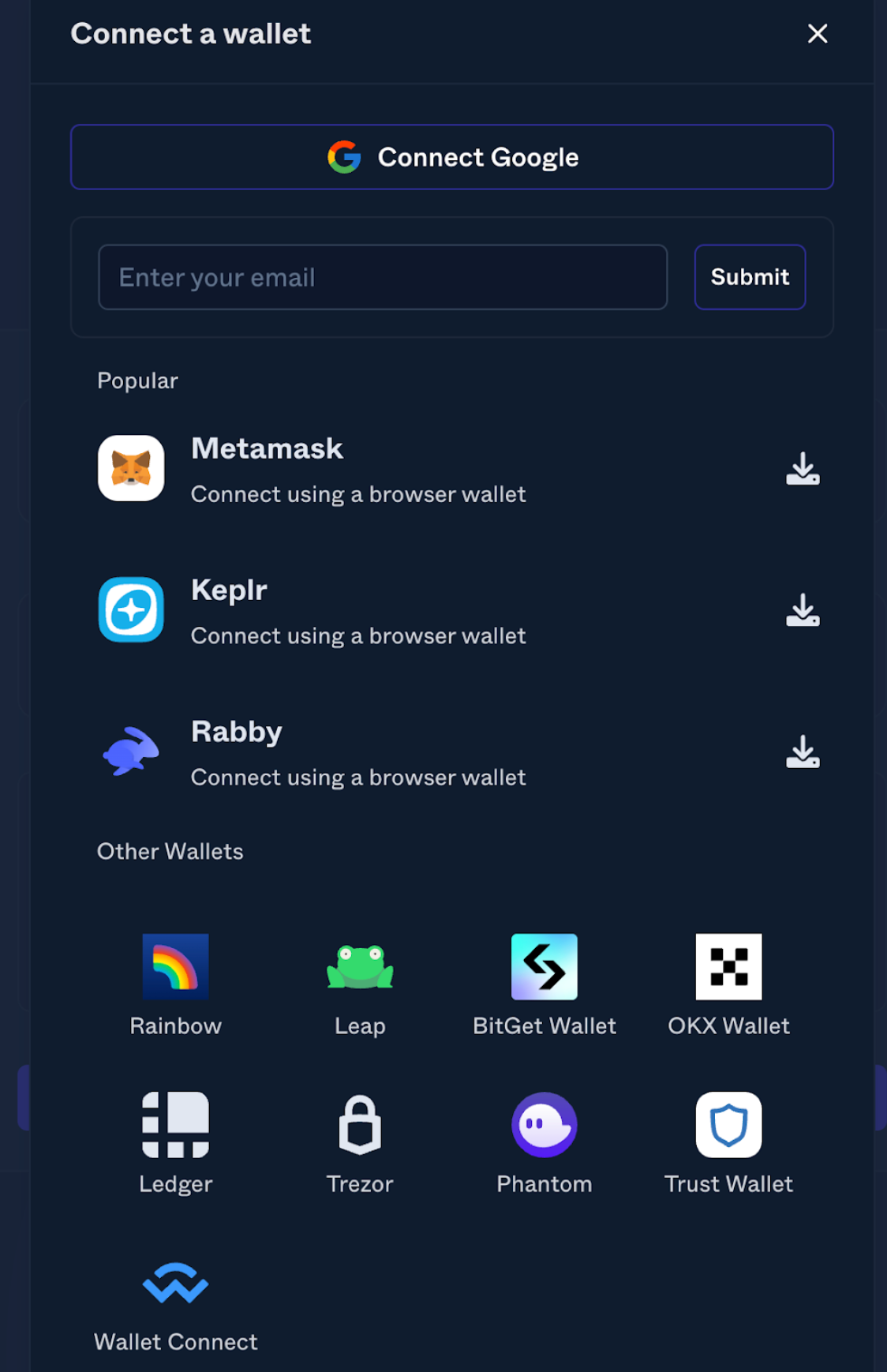Open Wallet Connect

pyautogui.click(x=175, y=1281)
